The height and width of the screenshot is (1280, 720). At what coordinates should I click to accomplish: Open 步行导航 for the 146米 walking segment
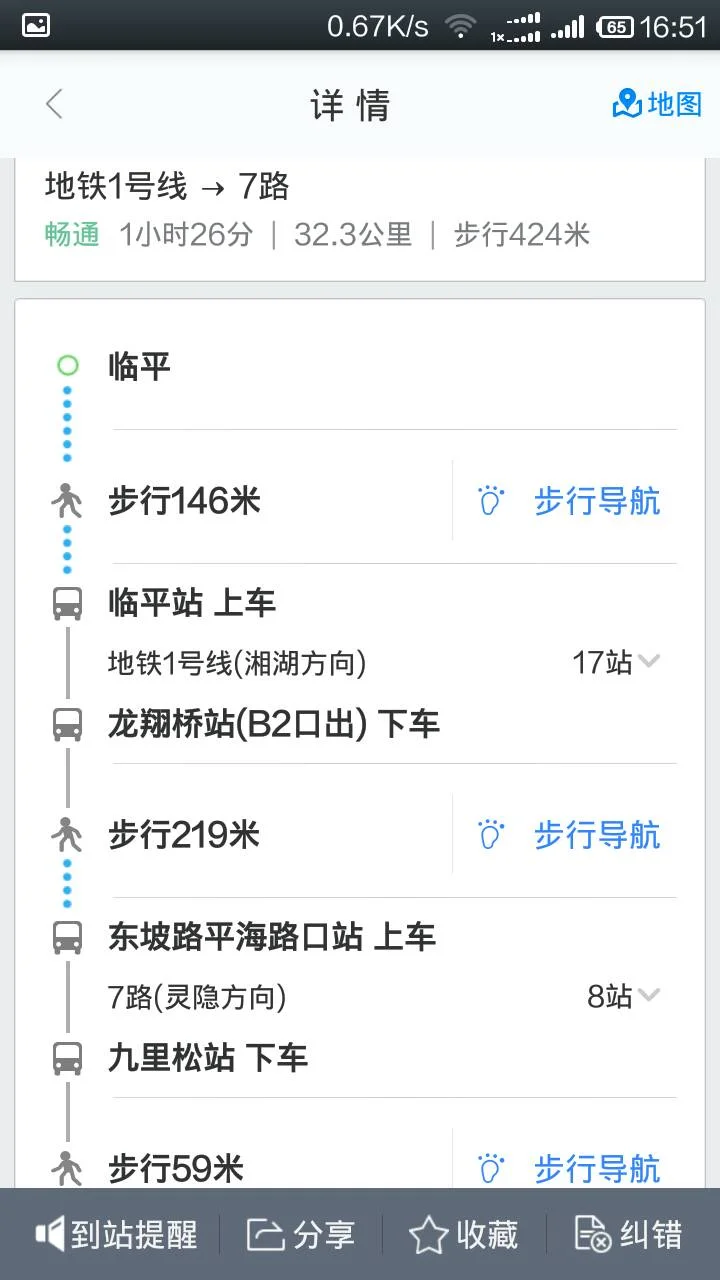[x=596, y=501]
